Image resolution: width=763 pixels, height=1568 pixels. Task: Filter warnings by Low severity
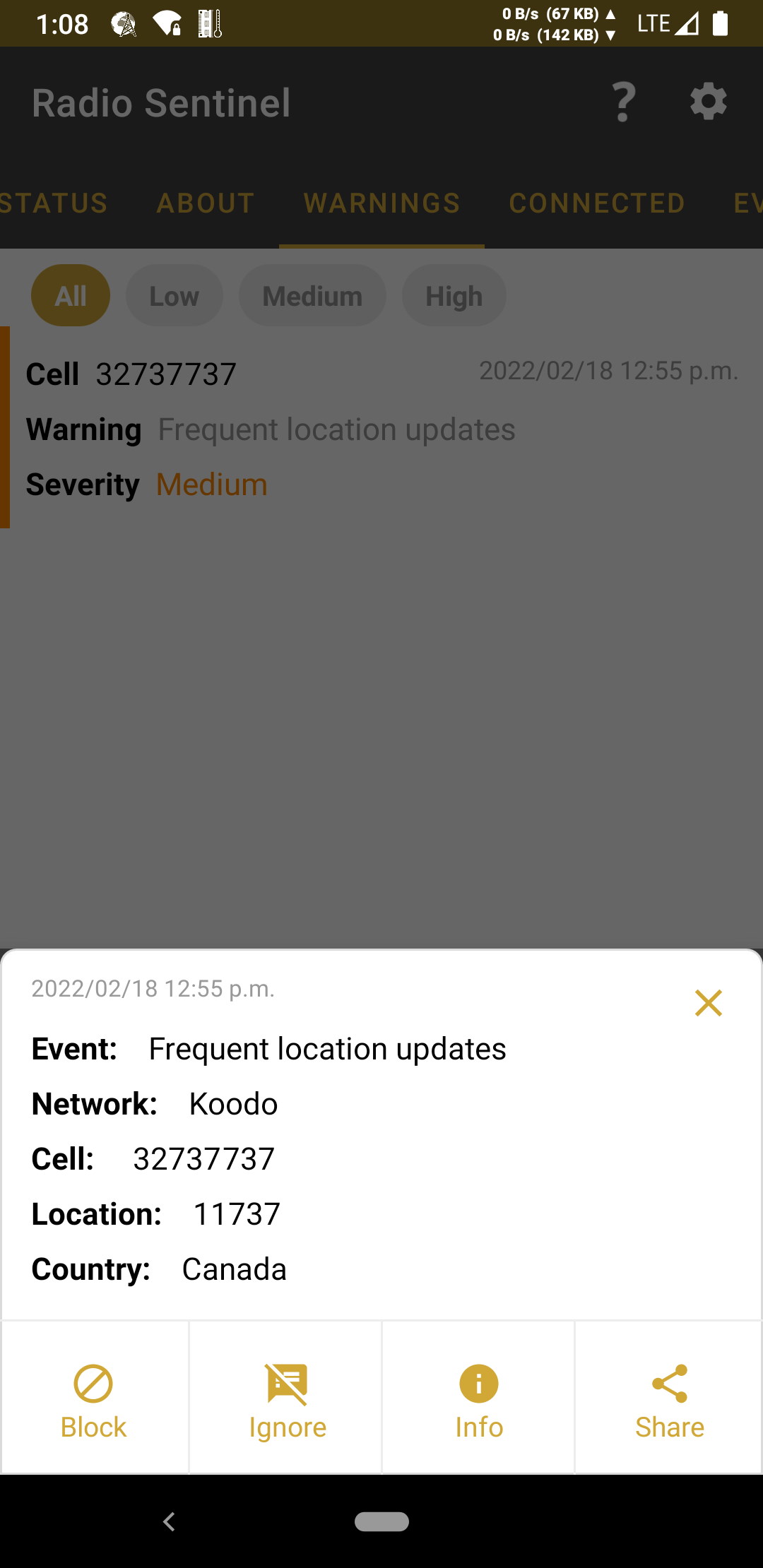pyautogui.click(x=175, y=296)
